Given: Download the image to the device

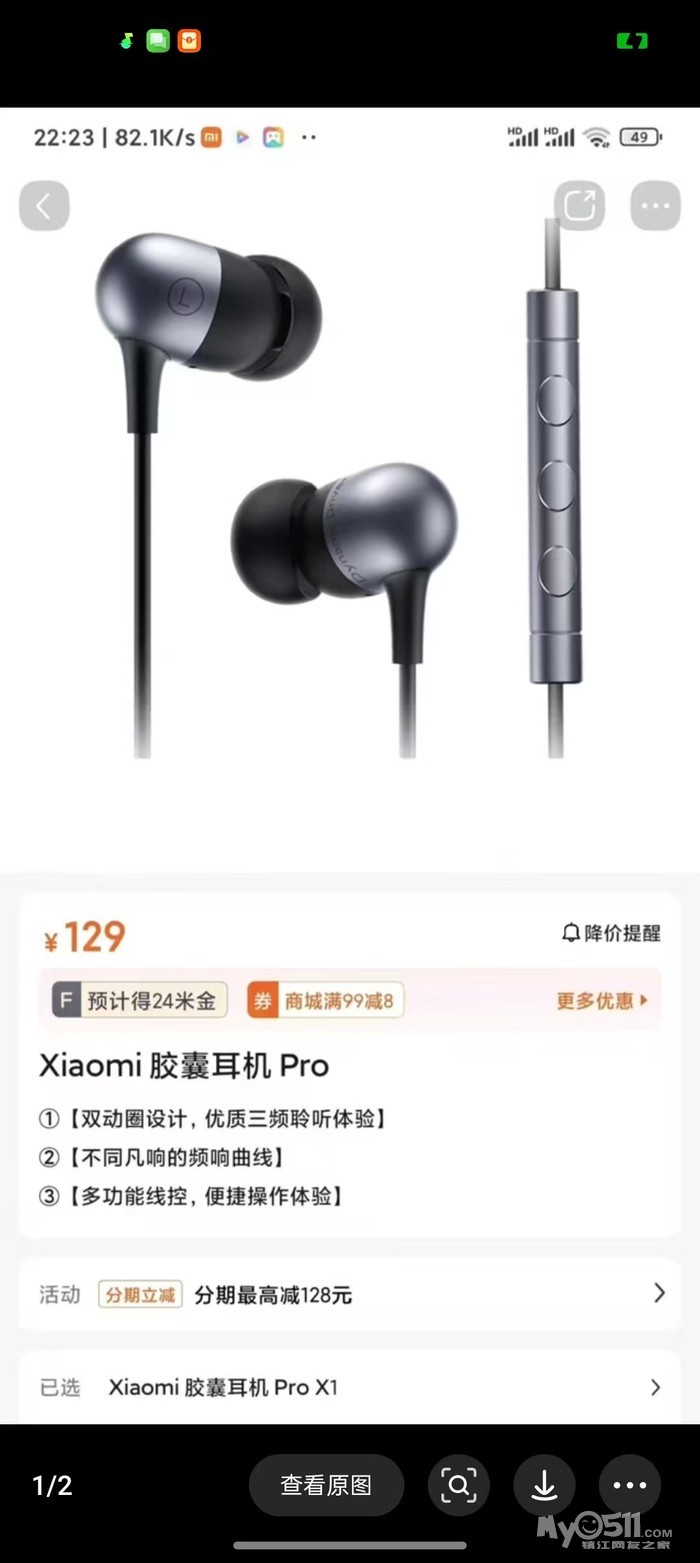Looking at the screenshot, I should click(544, 1485).
